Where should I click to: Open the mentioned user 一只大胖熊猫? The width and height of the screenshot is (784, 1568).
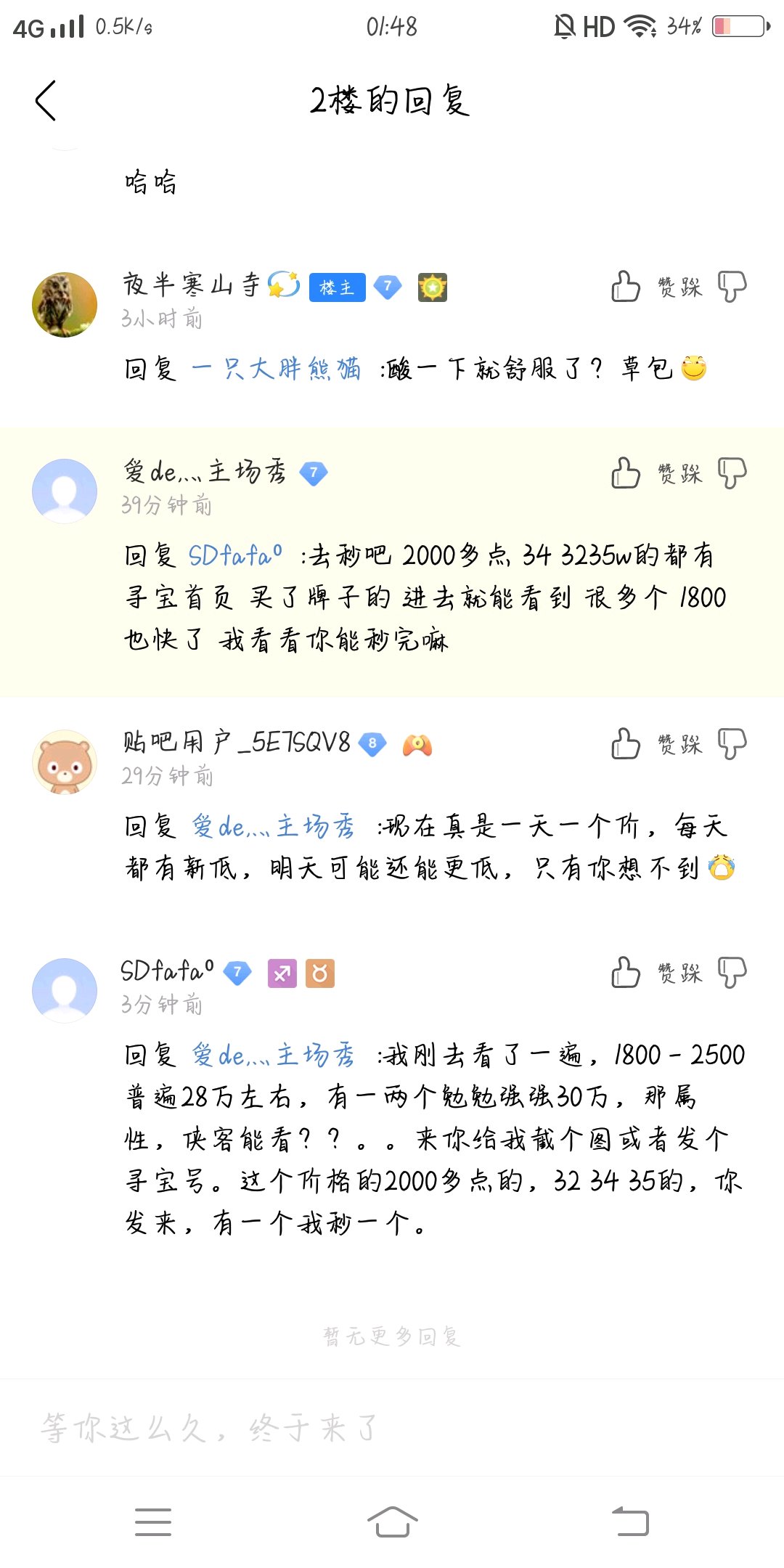tap(276, 369)
